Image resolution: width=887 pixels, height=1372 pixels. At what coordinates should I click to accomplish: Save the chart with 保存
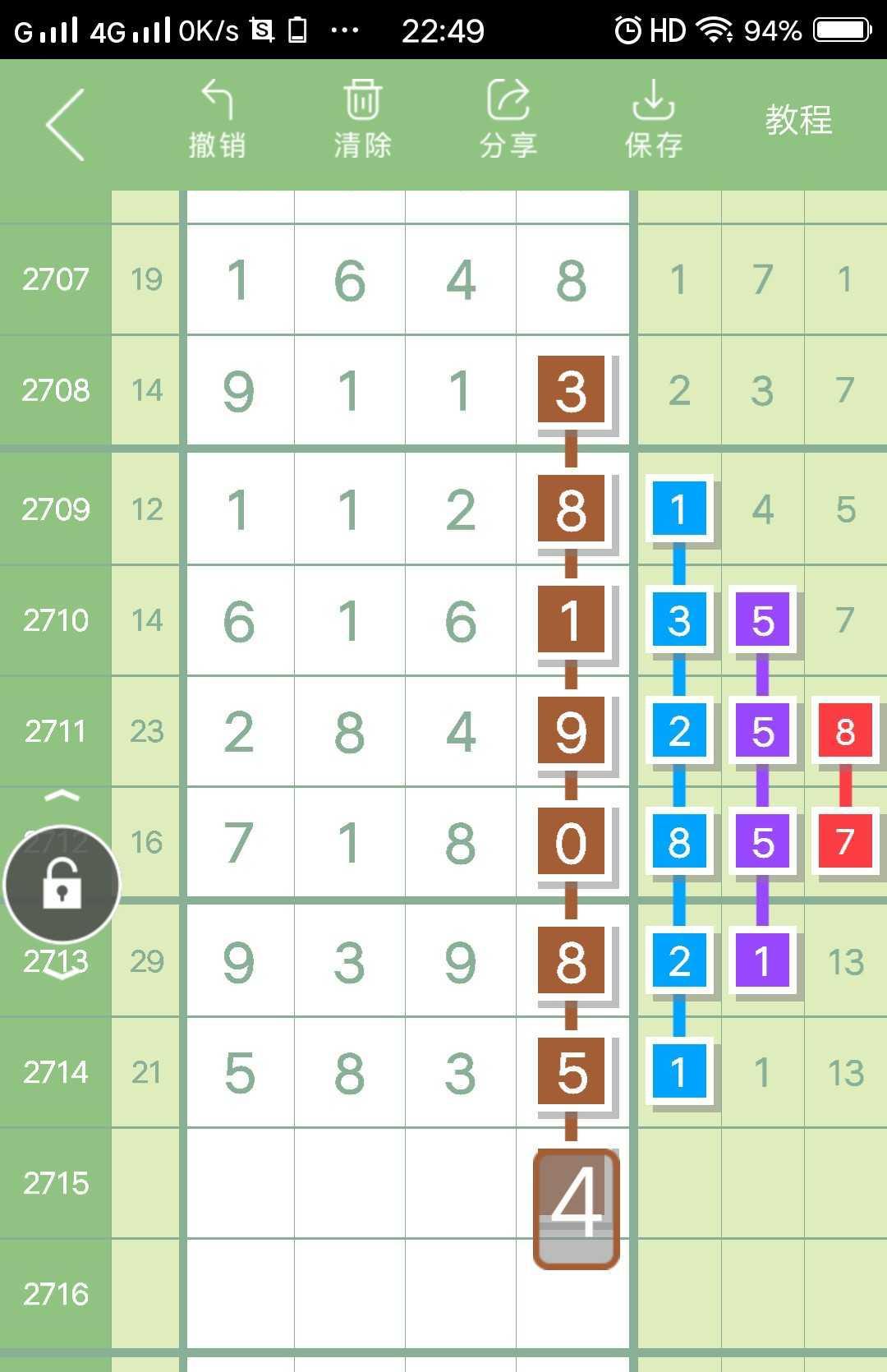point(653,120)
